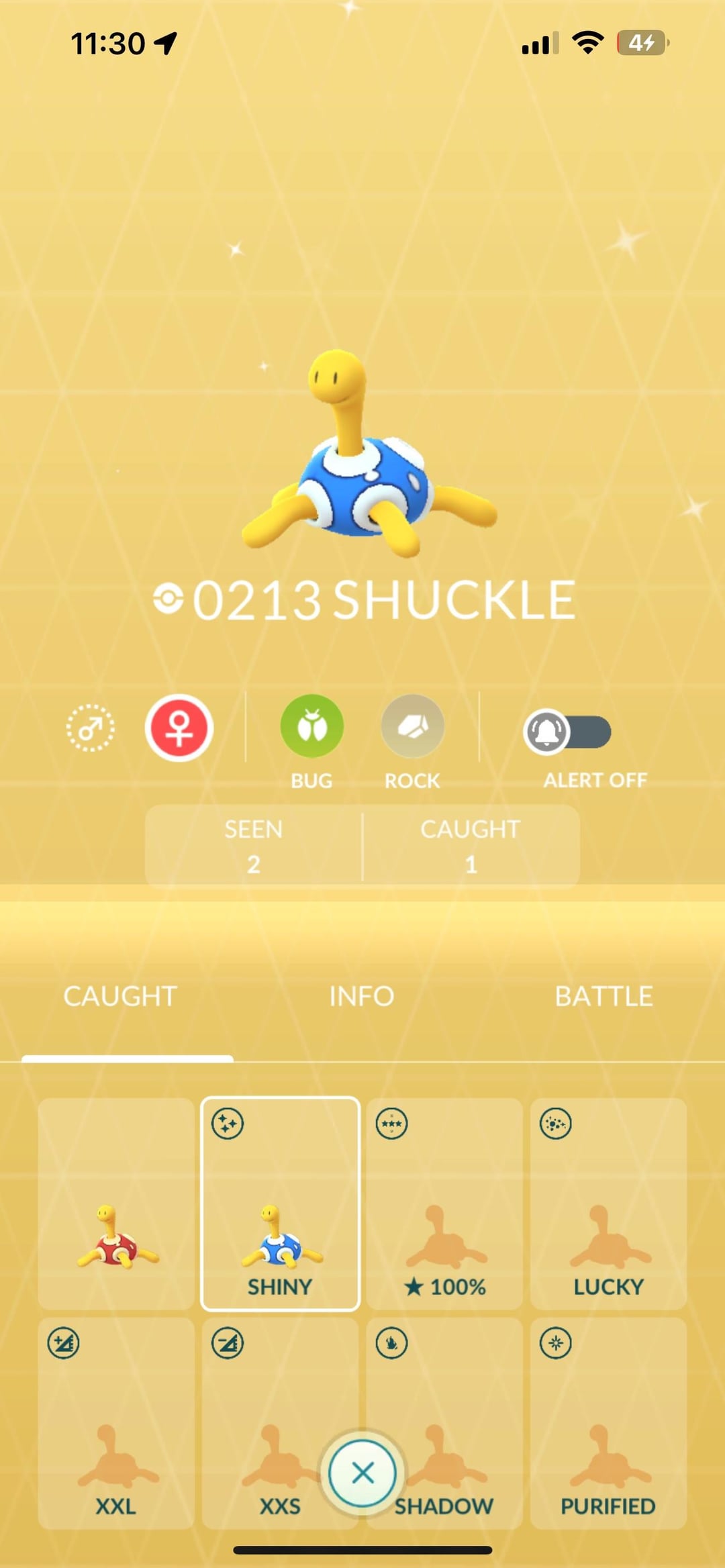Screen dimensions: 725x1568
Task: Stay on the Caught tab
Action: (x=120, y=996)
